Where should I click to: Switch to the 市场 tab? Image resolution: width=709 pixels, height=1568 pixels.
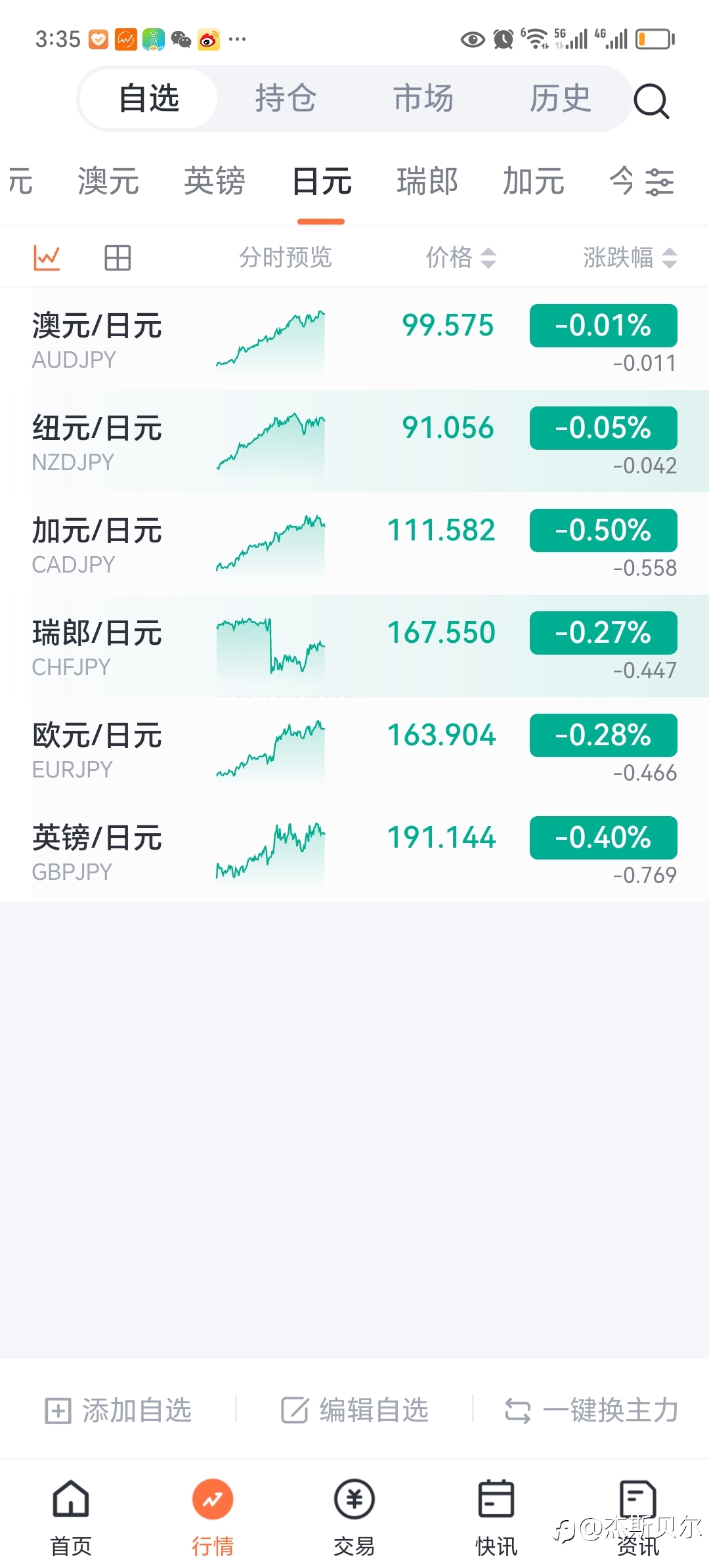coord(423,99)
